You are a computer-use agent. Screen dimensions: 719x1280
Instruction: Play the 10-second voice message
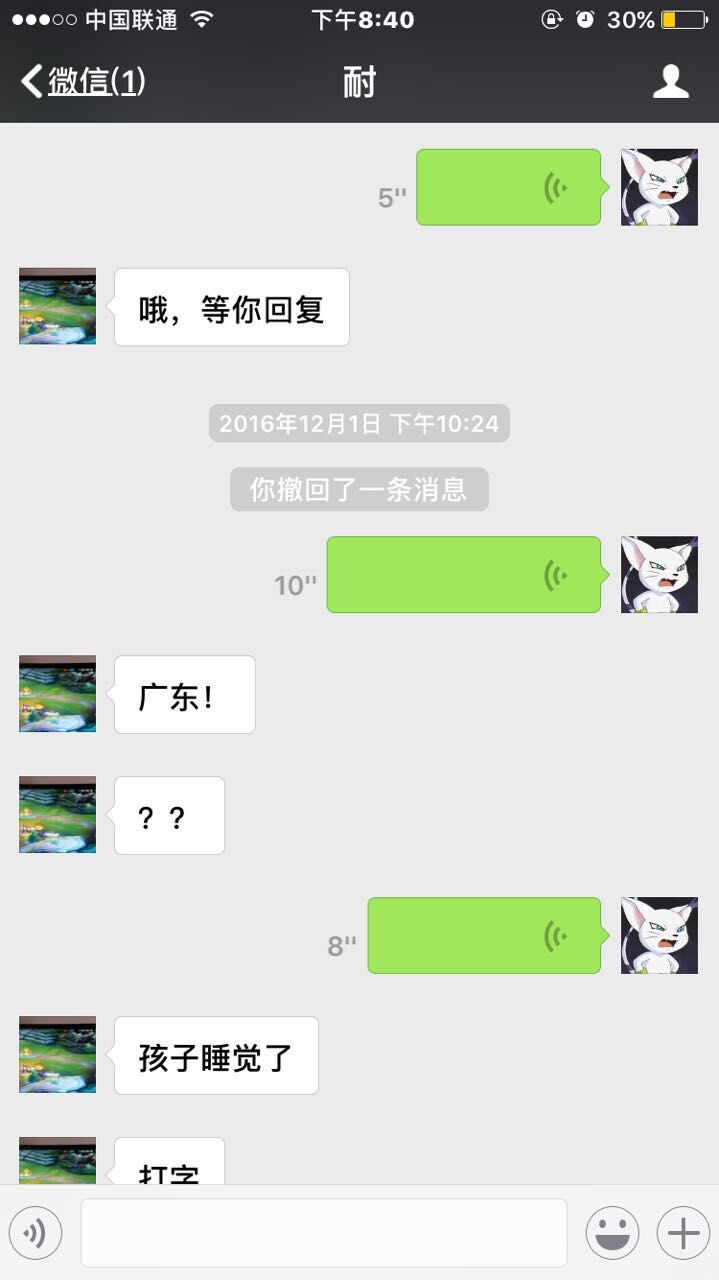pyautogui.click(x=463, y=574)
